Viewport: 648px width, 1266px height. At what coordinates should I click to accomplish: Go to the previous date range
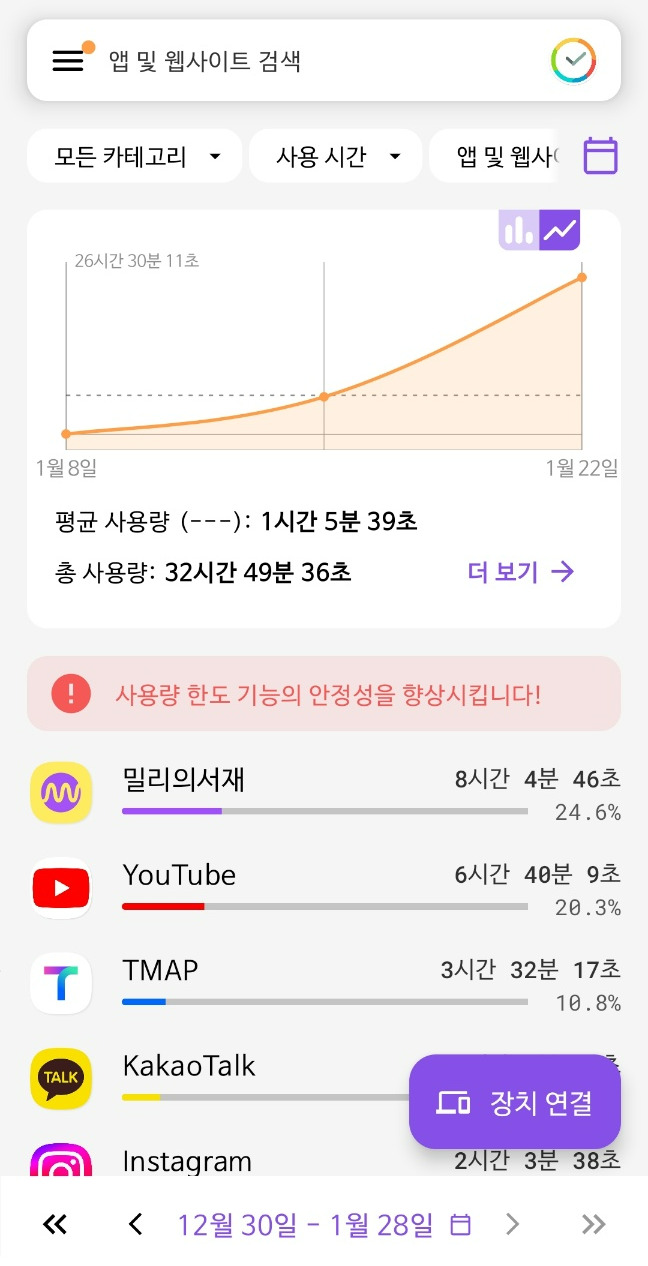coord(136,1224)
